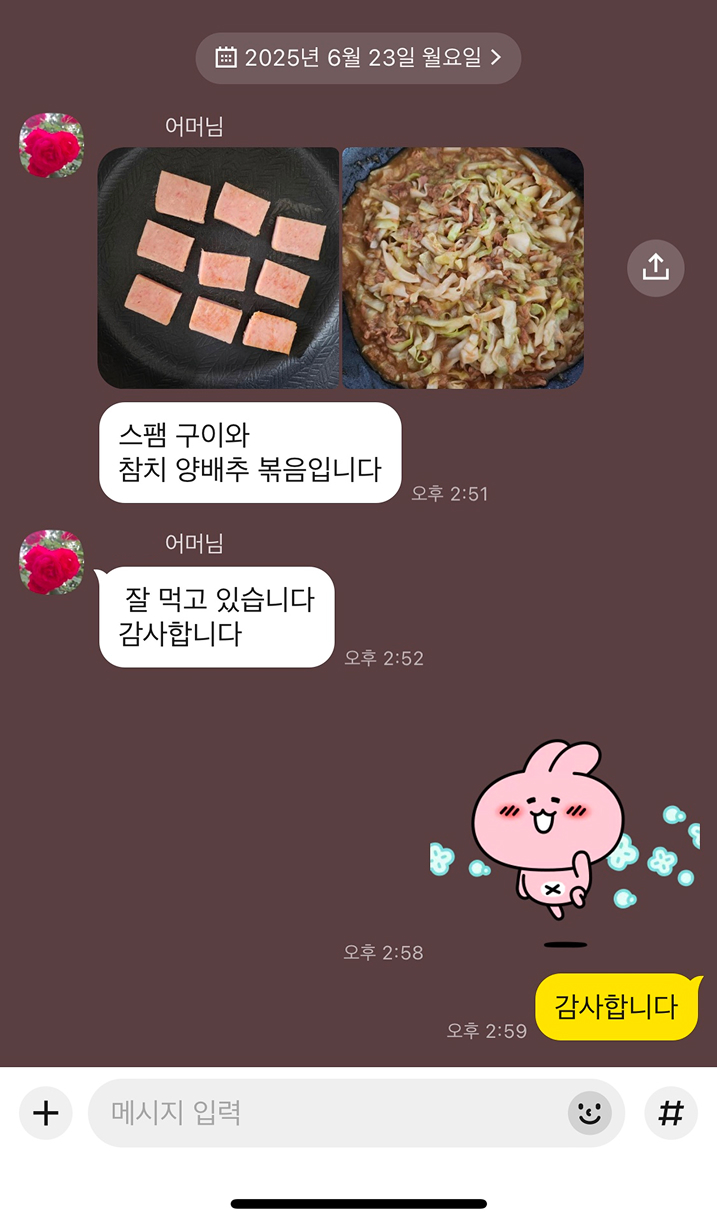Tap the plus button to attach
The image size is (717, 1224).
pos(46,1113)
